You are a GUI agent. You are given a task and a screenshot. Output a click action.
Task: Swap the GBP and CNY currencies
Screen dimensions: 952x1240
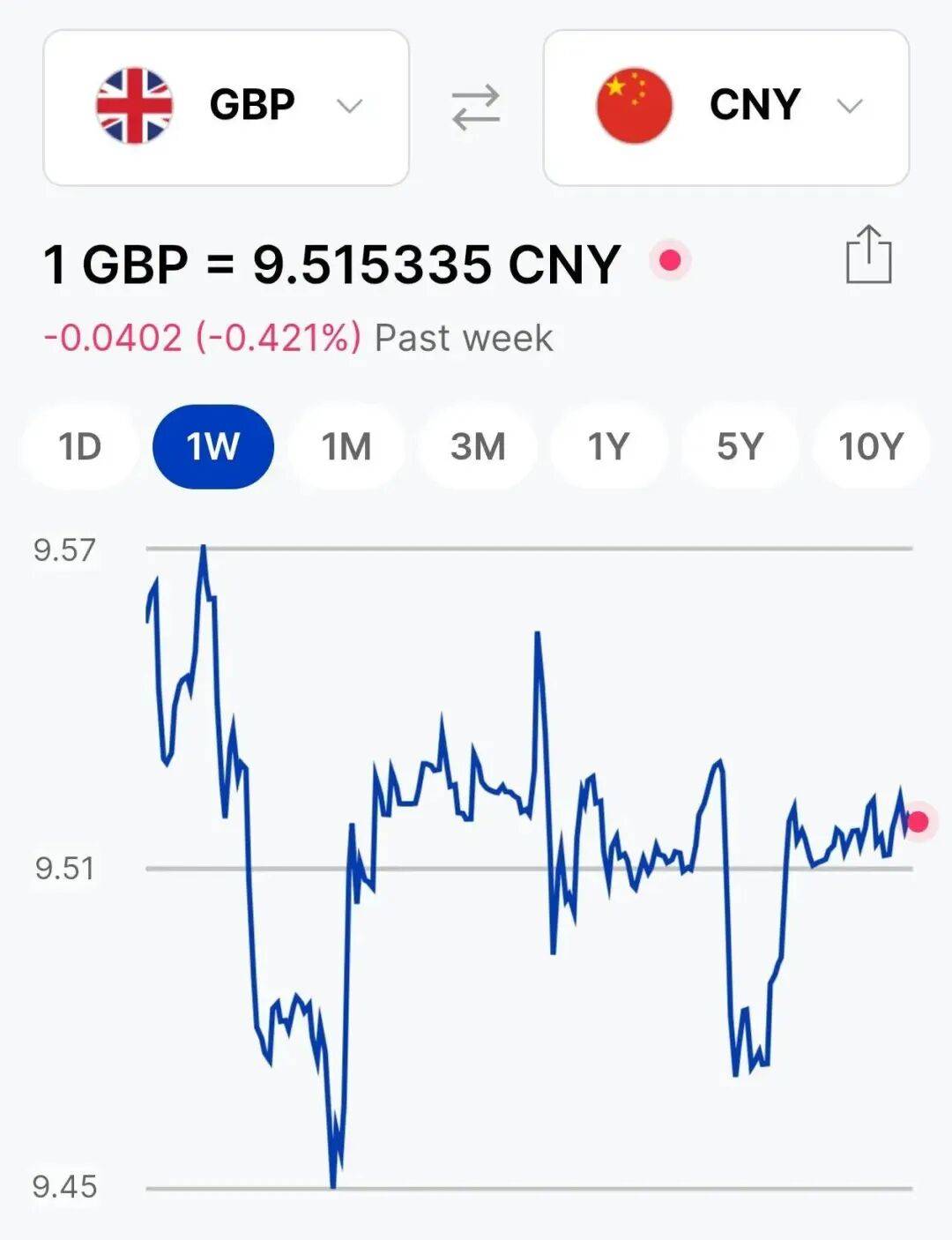point(476,108)
